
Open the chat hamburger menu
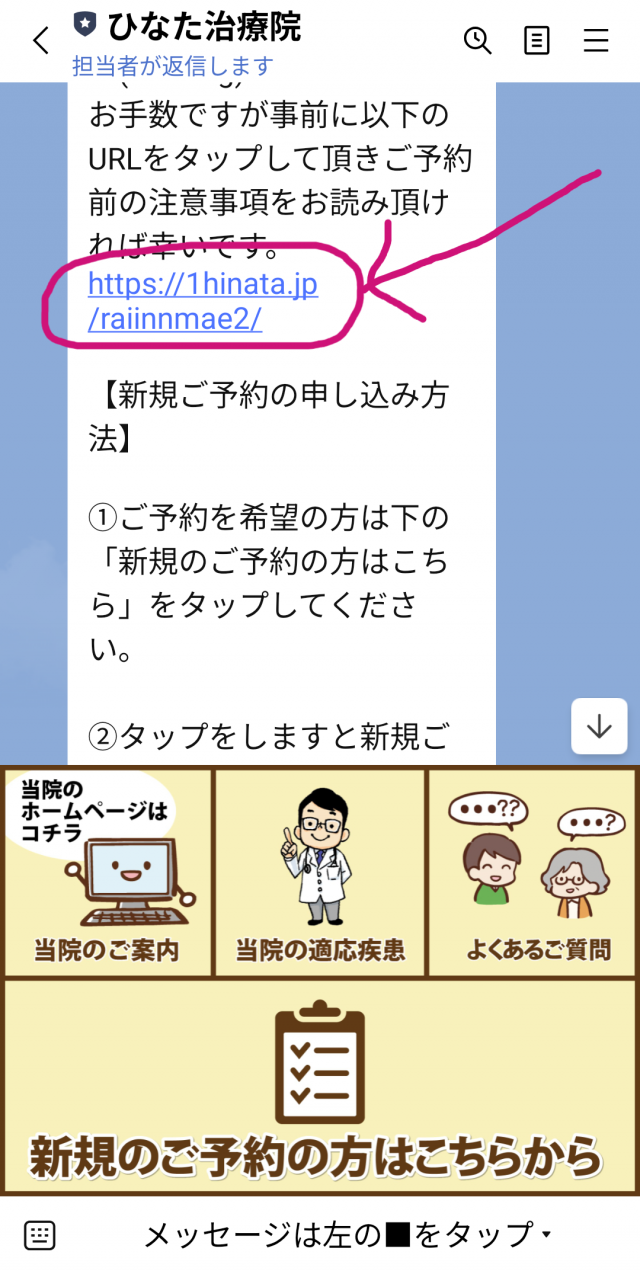(x=596, y=41)
